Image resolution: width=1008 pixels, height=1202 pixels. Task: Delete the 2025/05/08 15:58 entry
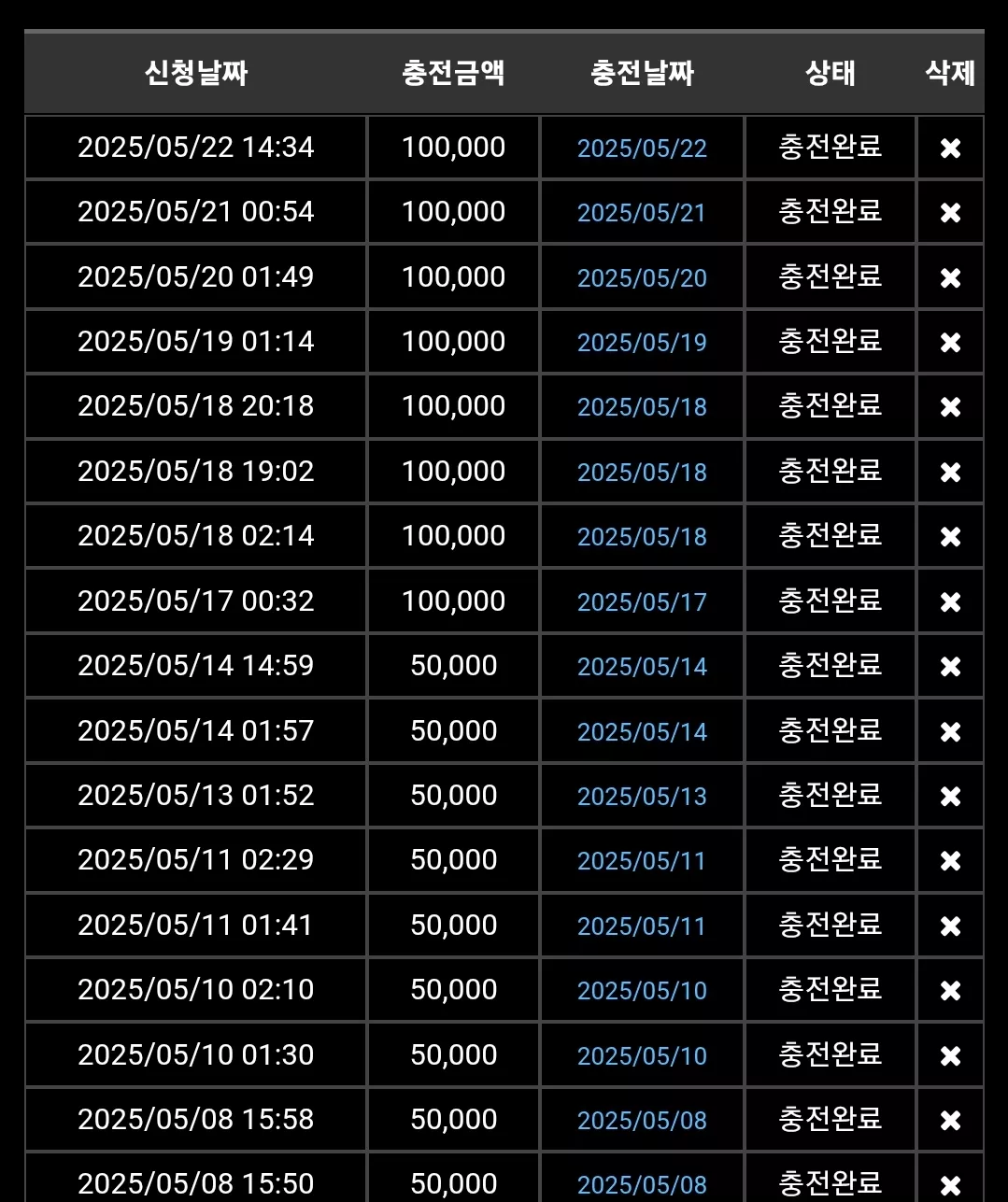tap(950, 1120)
